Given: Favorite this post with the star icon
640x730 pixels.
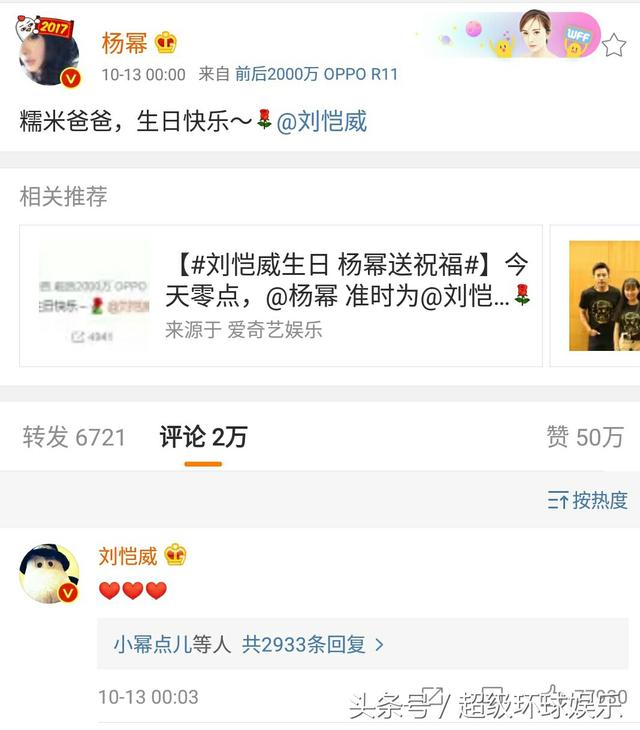Looking at the screenshot, I should pyautogui.click(x=614, y=46).
